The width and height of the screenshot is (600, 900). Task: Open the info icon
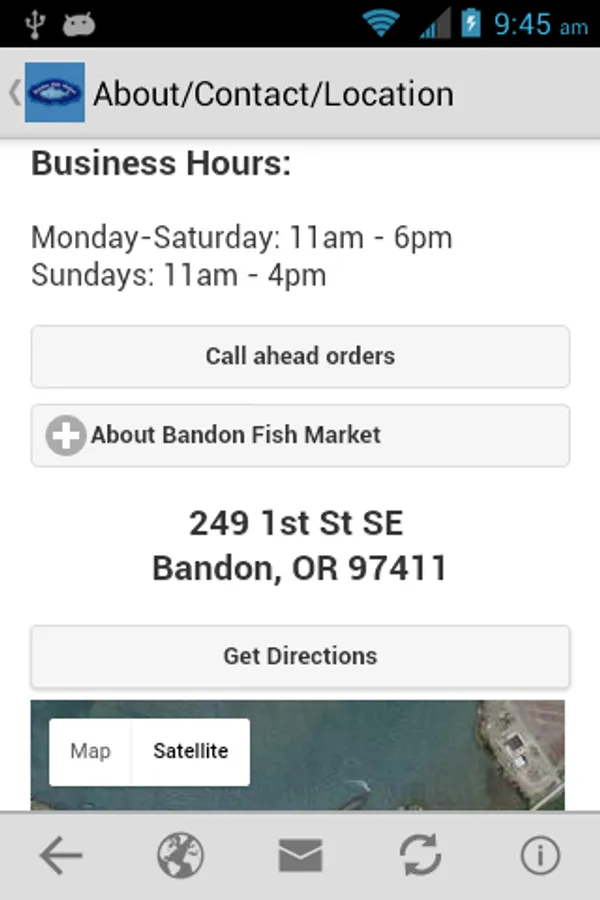point(540,856)
